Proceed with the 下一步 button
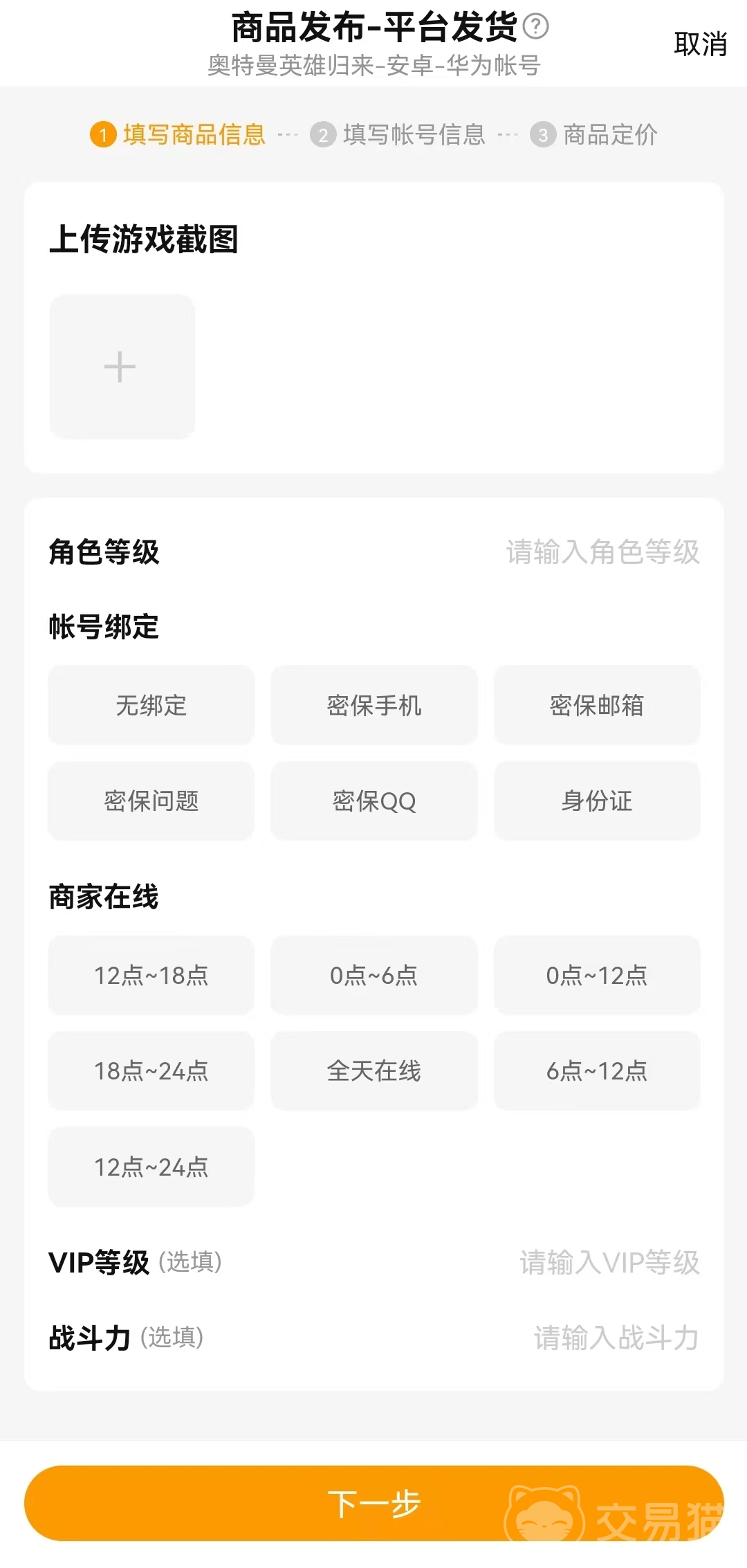The image size is (747, 1568). pyautogui.click(x=373, y=1503)
